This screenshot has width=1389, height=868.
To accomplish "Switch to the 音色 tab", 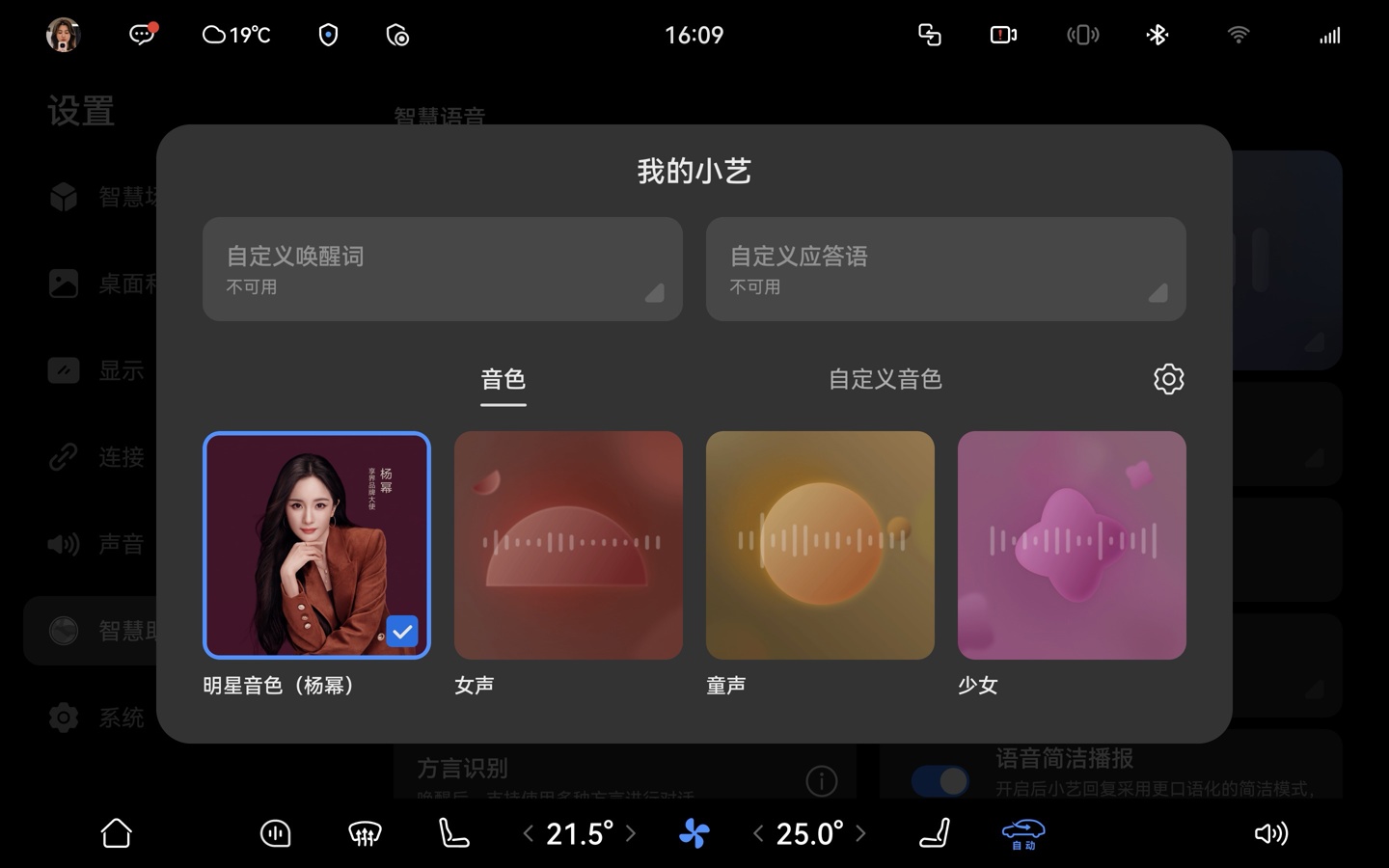I will pos(504,379).
